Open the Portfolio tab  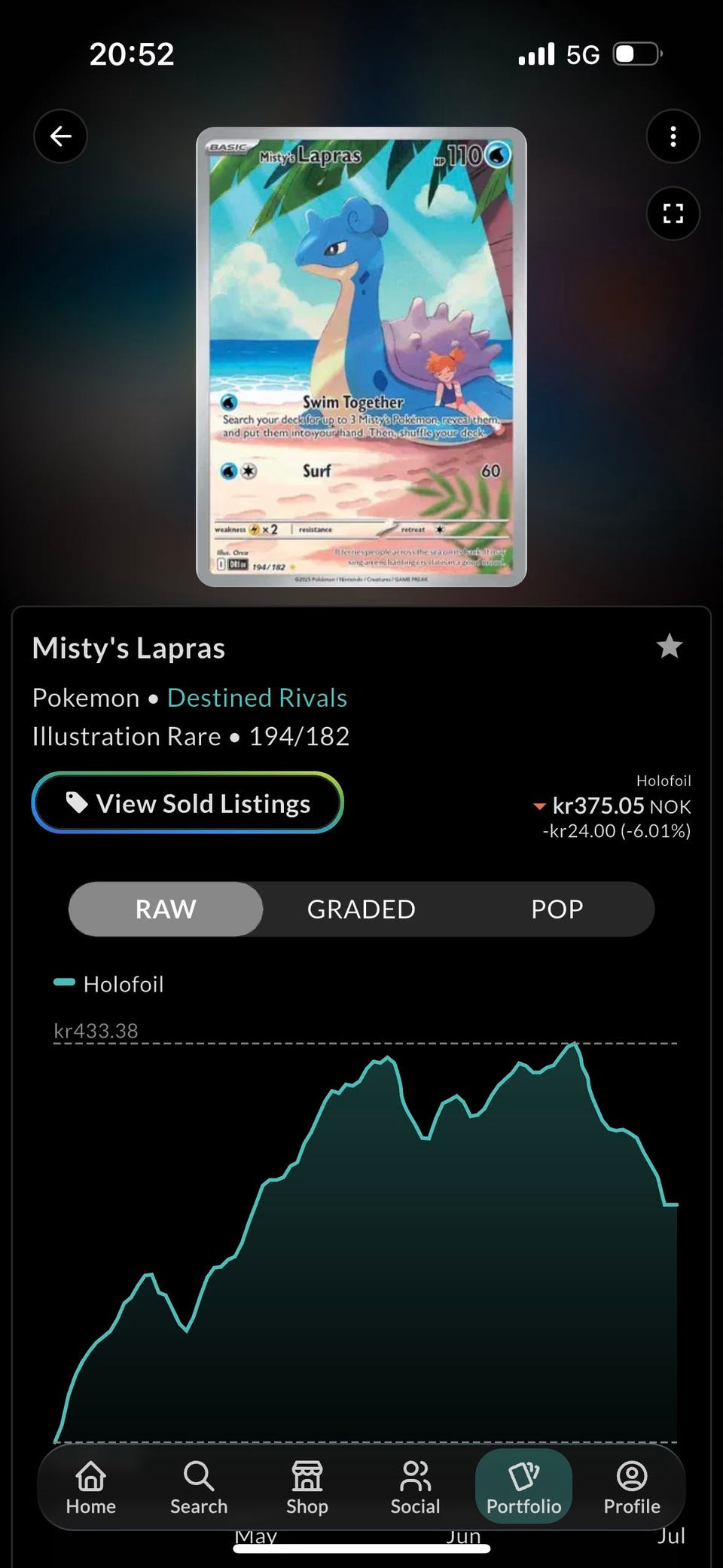pos(523,1487)
